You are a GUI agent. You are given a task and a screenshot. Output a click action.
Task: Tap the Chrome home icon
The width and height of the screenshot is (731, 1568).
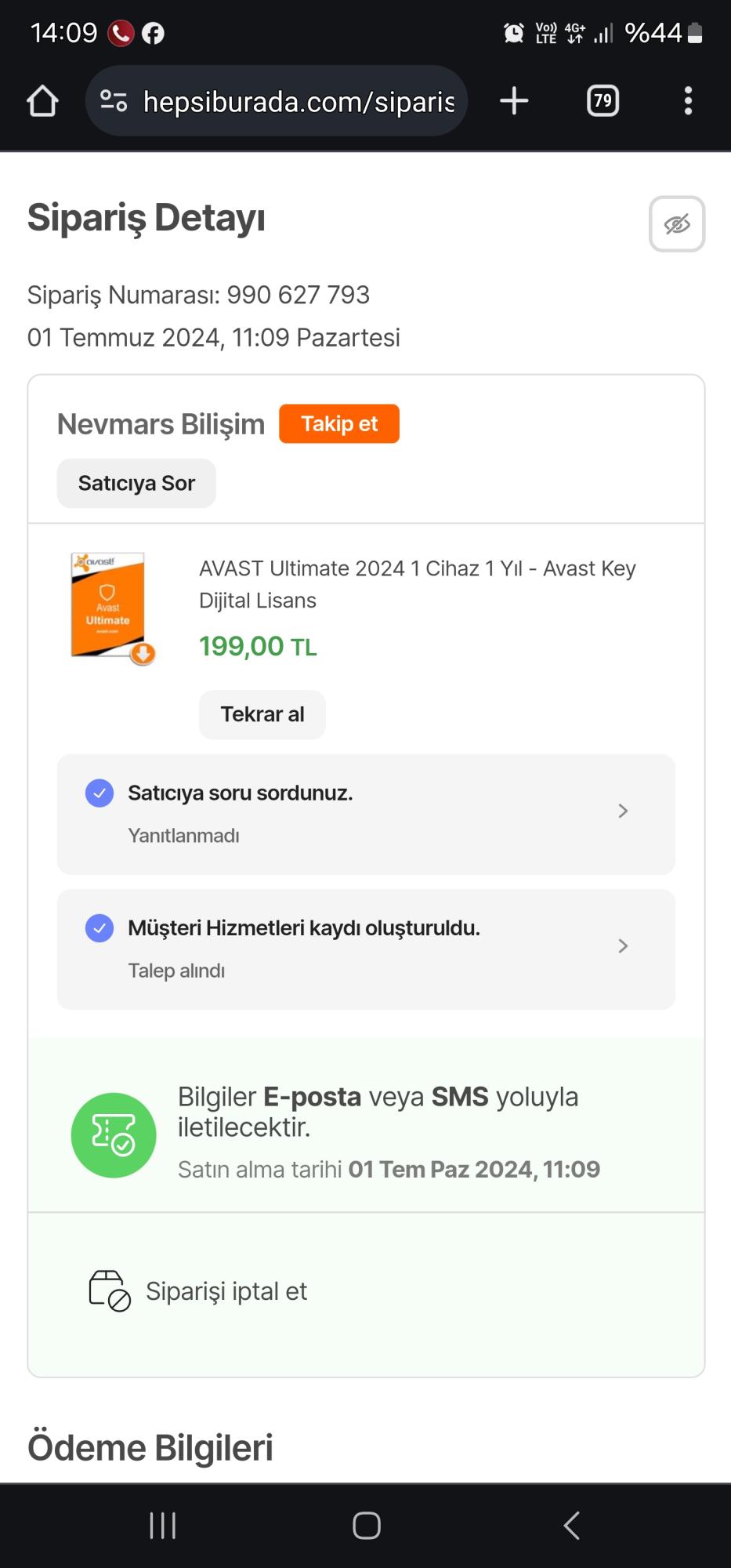[x=43, y=100]
